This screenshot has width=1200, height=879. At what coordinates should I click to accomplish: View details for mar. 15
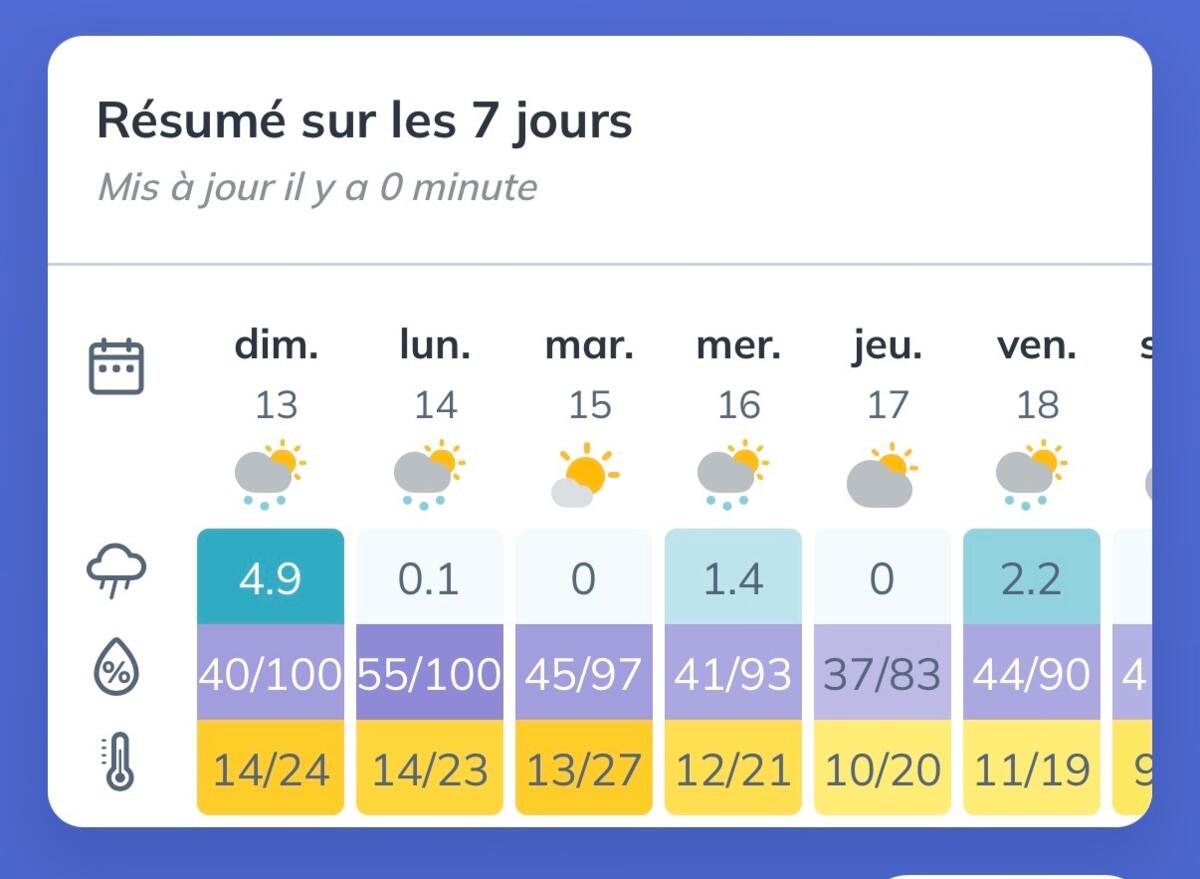coord(584,570)
